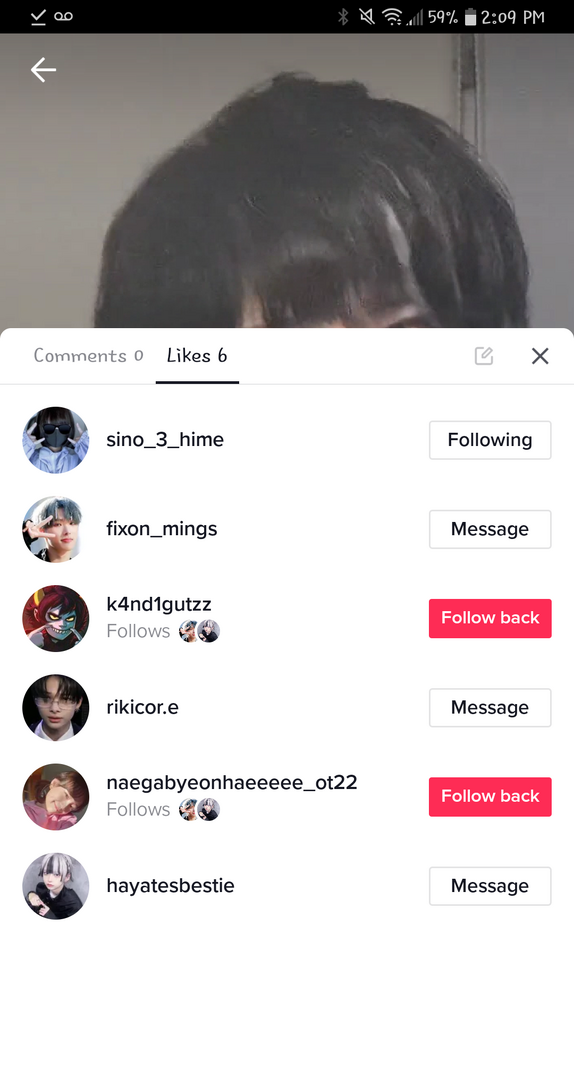Follow back k4nd1gutzz

click(x=490, y=618)
